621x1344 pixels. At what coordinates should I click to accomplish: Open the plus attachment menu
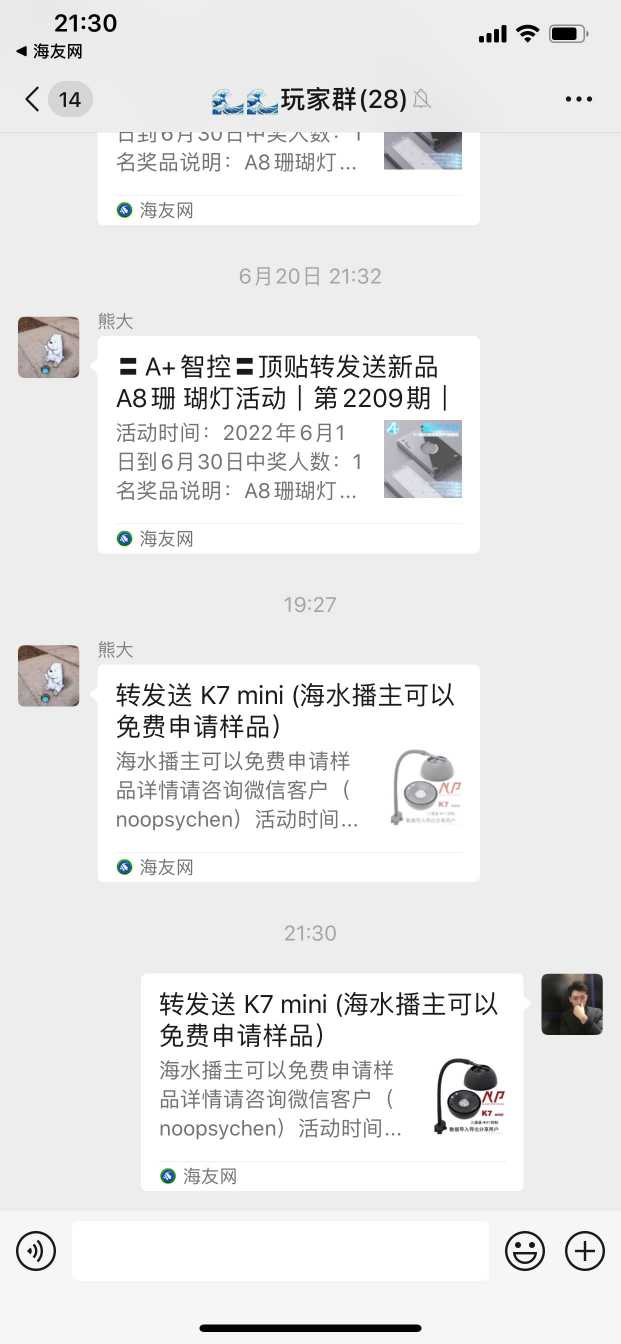click(x=585, y=1251)
